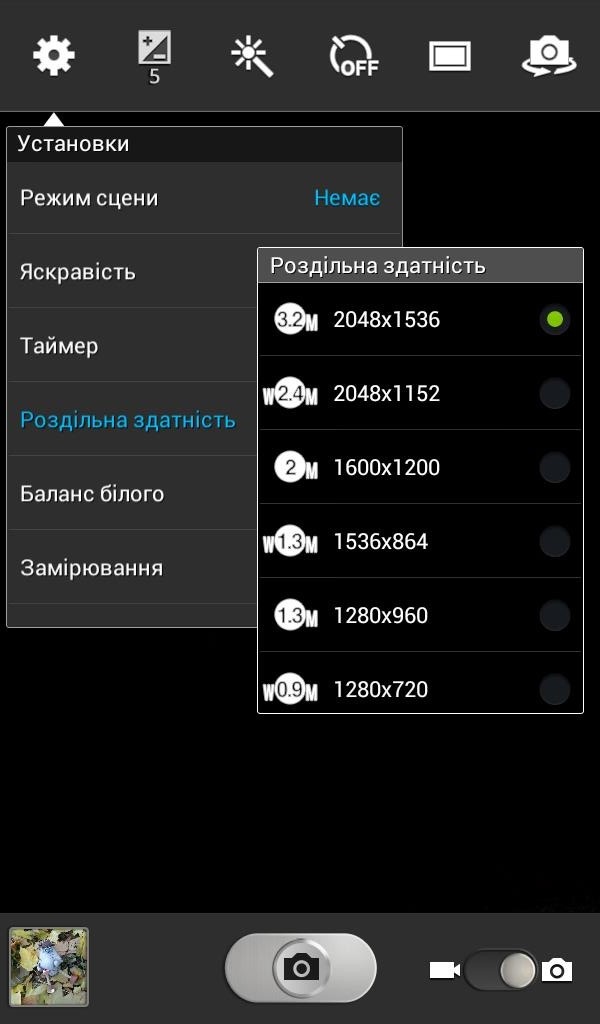Choose 1600x1200 resolution

coord(420,468)
